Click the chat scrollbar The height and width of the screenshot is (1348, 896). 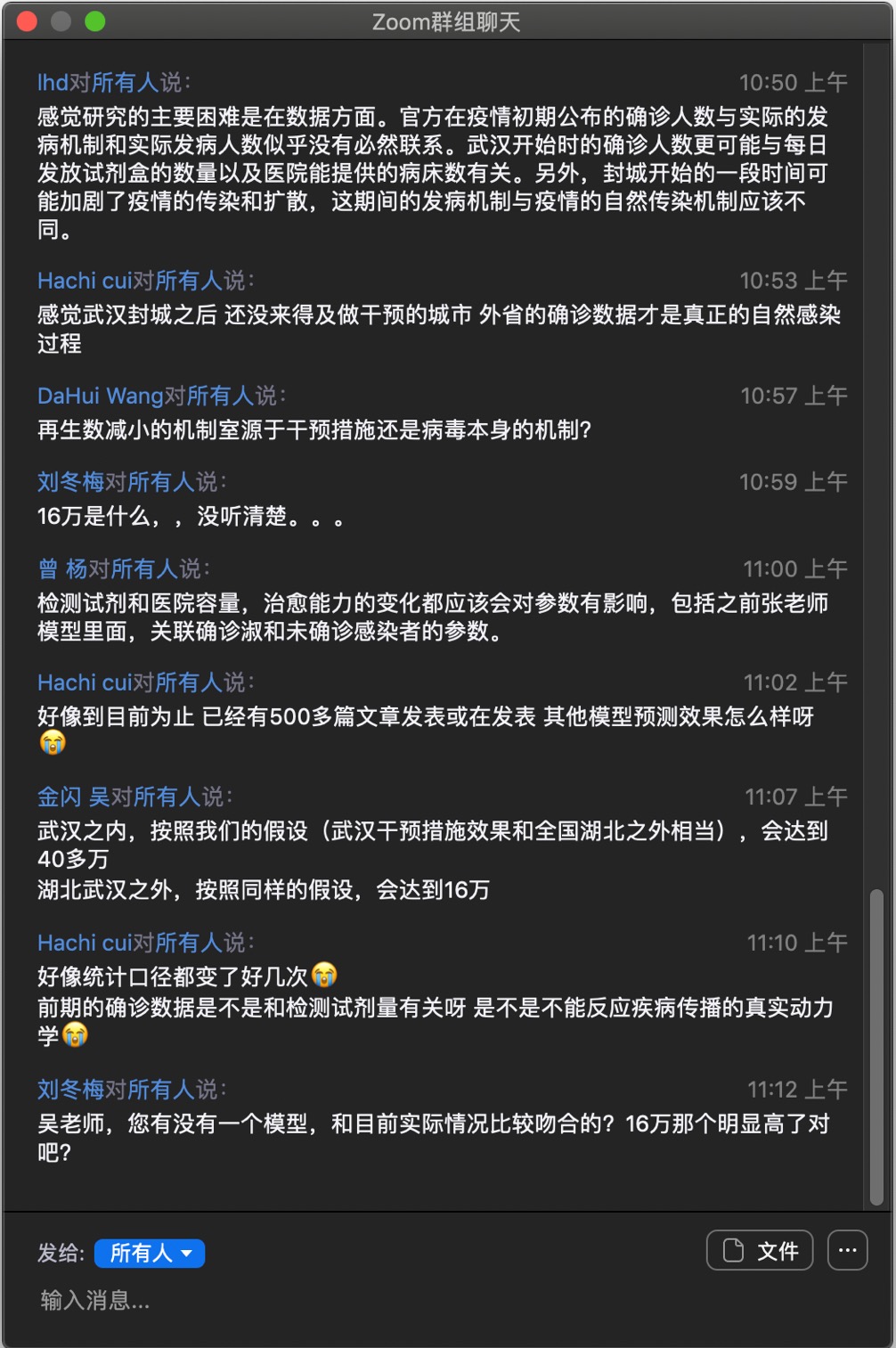tap(876, 1047)
